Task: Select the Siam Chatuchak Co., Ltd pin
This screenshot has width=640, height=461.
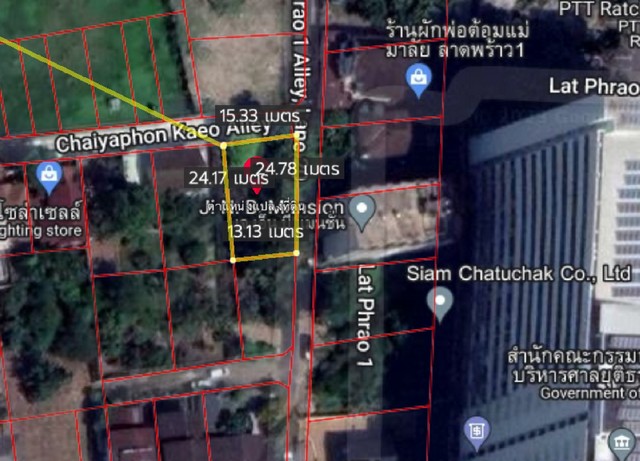Action: (439, 301)
